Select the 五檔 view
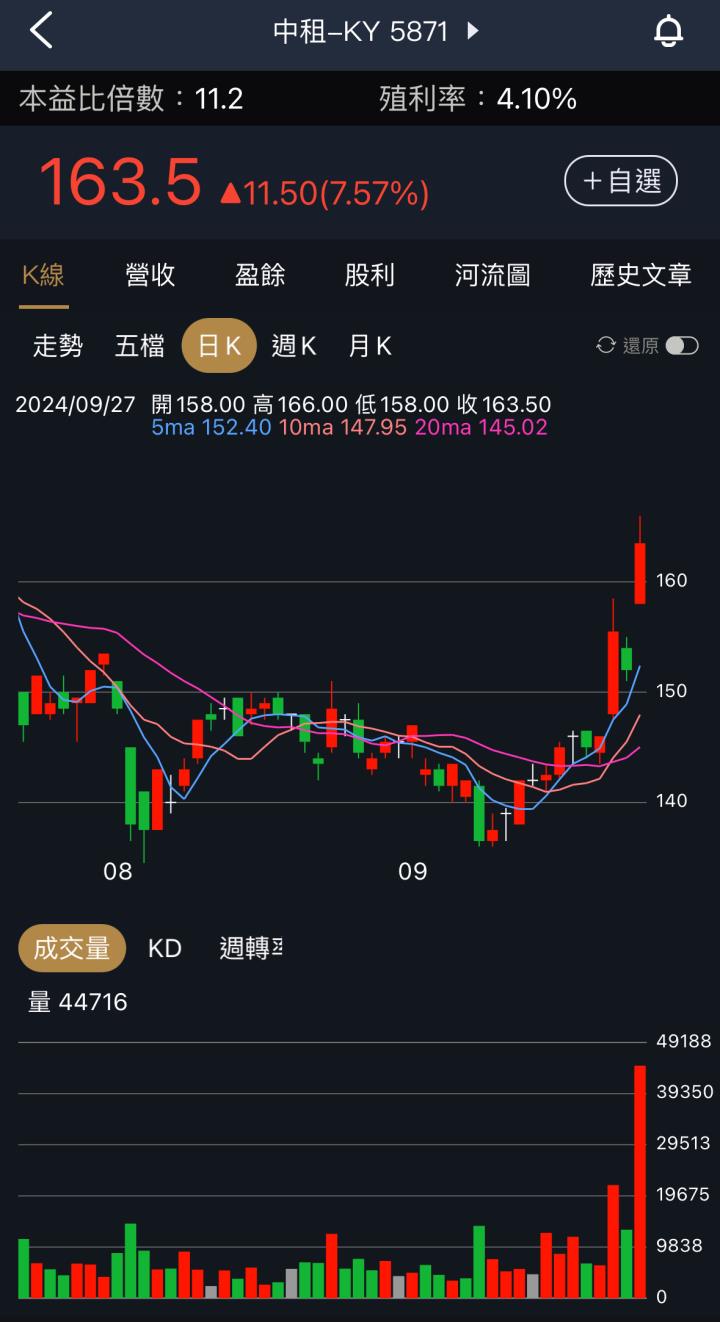The width and height of the screenshot is (720, 1322). pos(140,345)
